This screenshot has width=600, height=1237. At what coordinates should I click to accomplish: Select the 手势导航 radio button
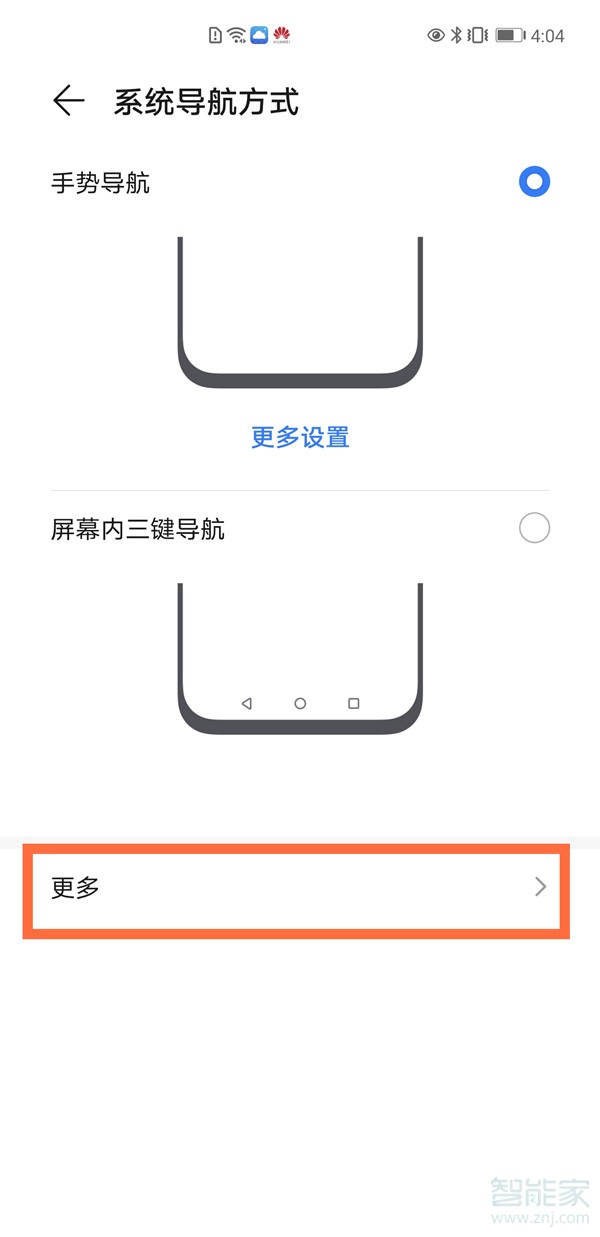click(x=534, y=182)
